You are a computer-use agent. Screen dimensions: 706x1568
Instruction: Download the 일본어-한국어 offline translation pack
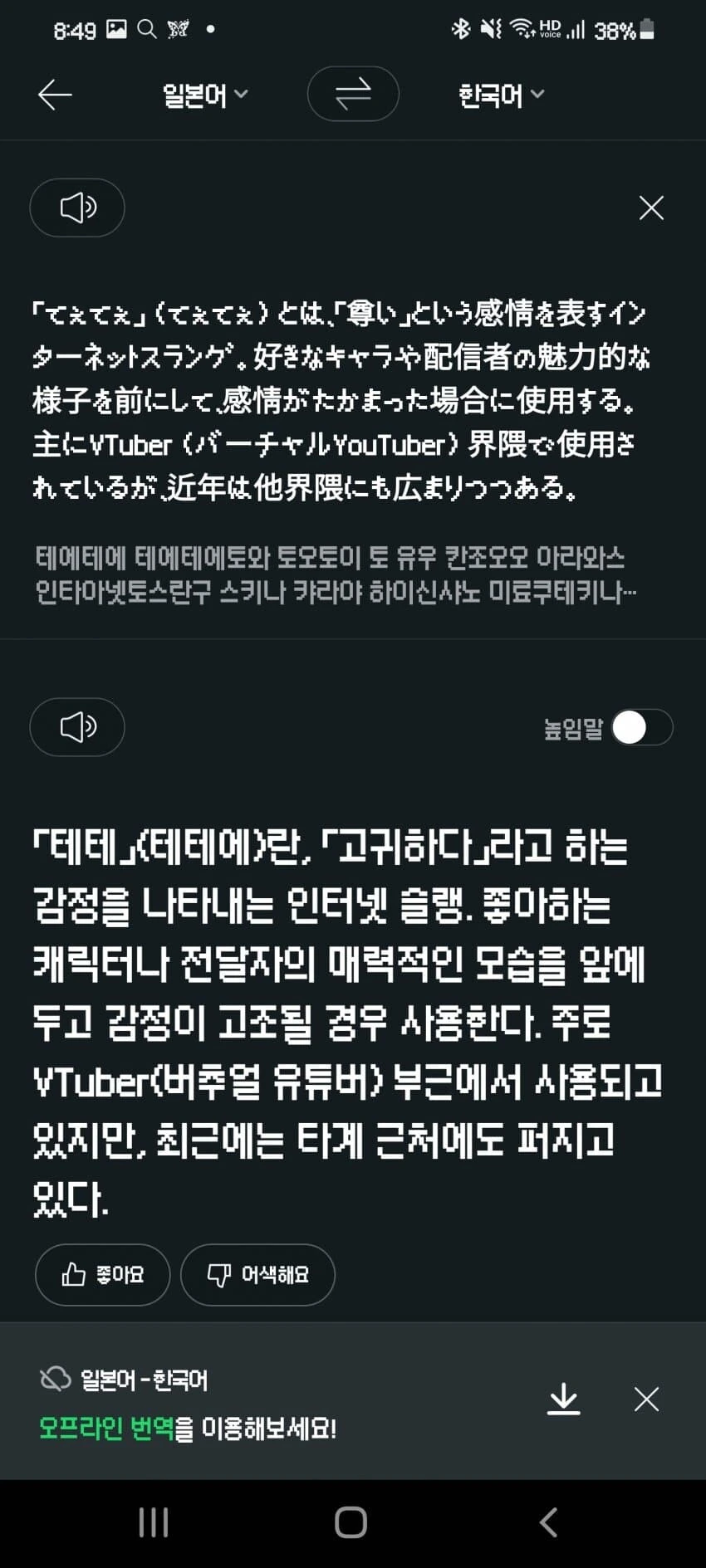564,1399
